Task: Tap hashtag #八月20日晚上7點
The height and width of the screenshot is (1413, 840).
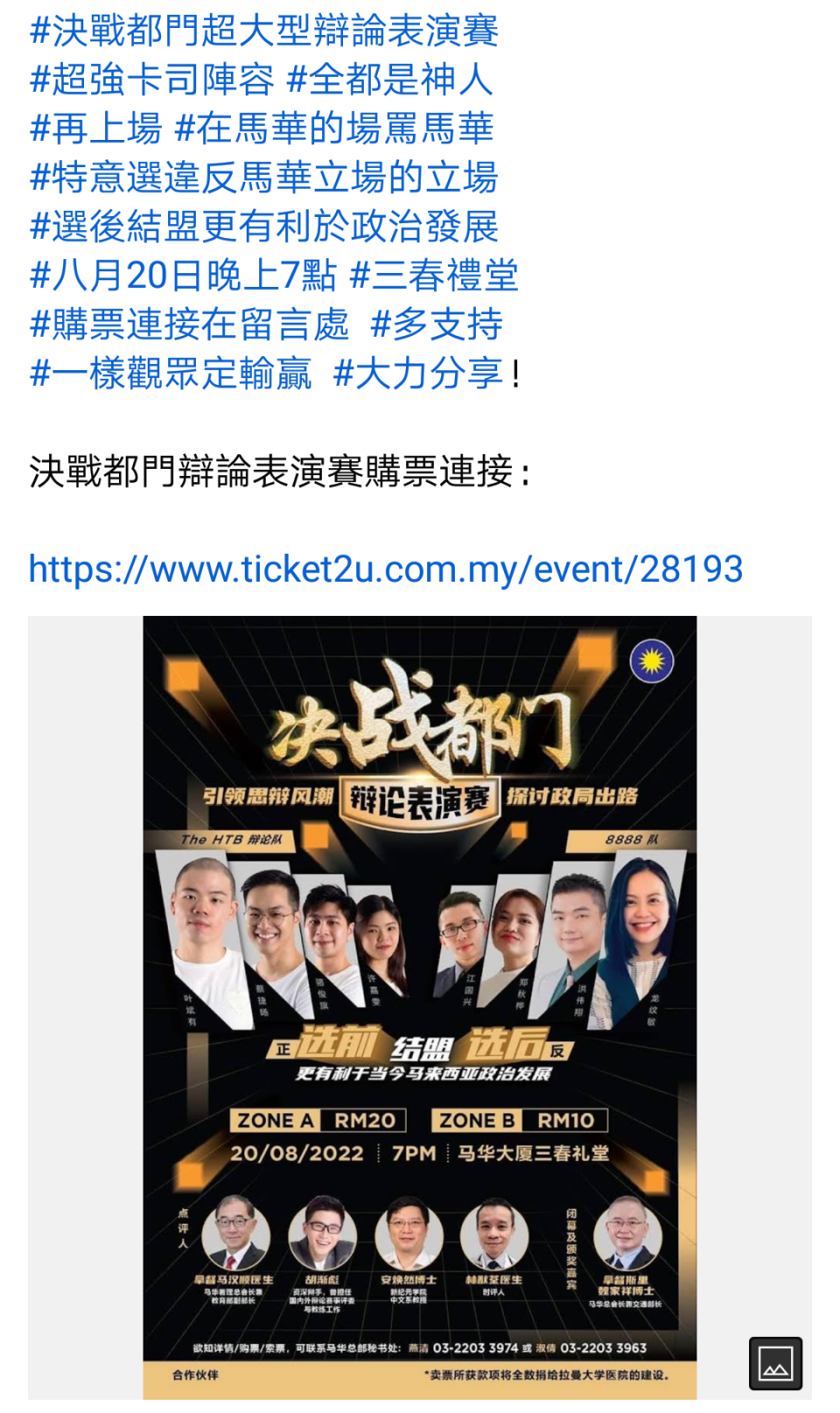Action: tap(183, 276)
